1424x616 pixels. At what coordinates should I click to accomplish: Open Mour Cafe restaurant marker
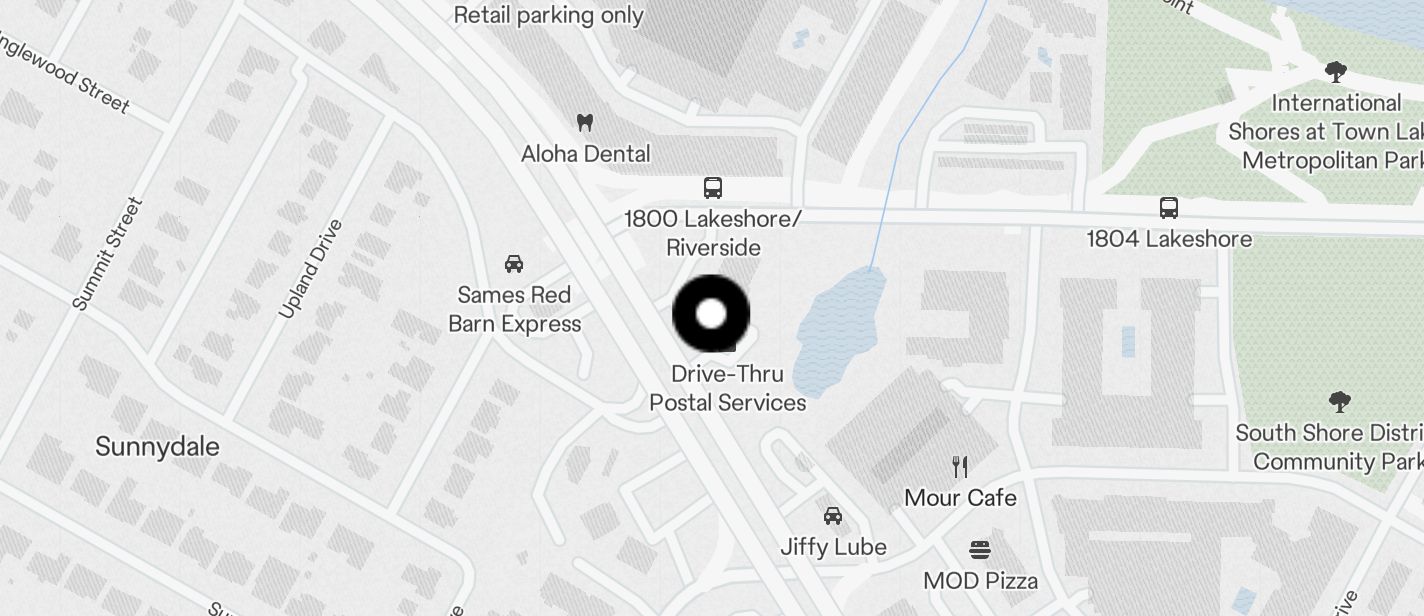click(x=960, y=467)
